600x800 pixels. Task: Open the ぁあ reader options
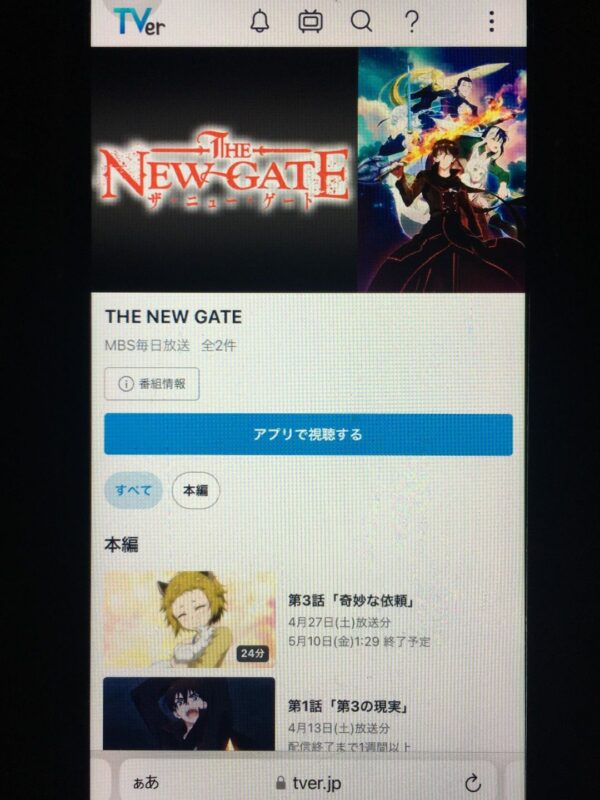point(145,782)
